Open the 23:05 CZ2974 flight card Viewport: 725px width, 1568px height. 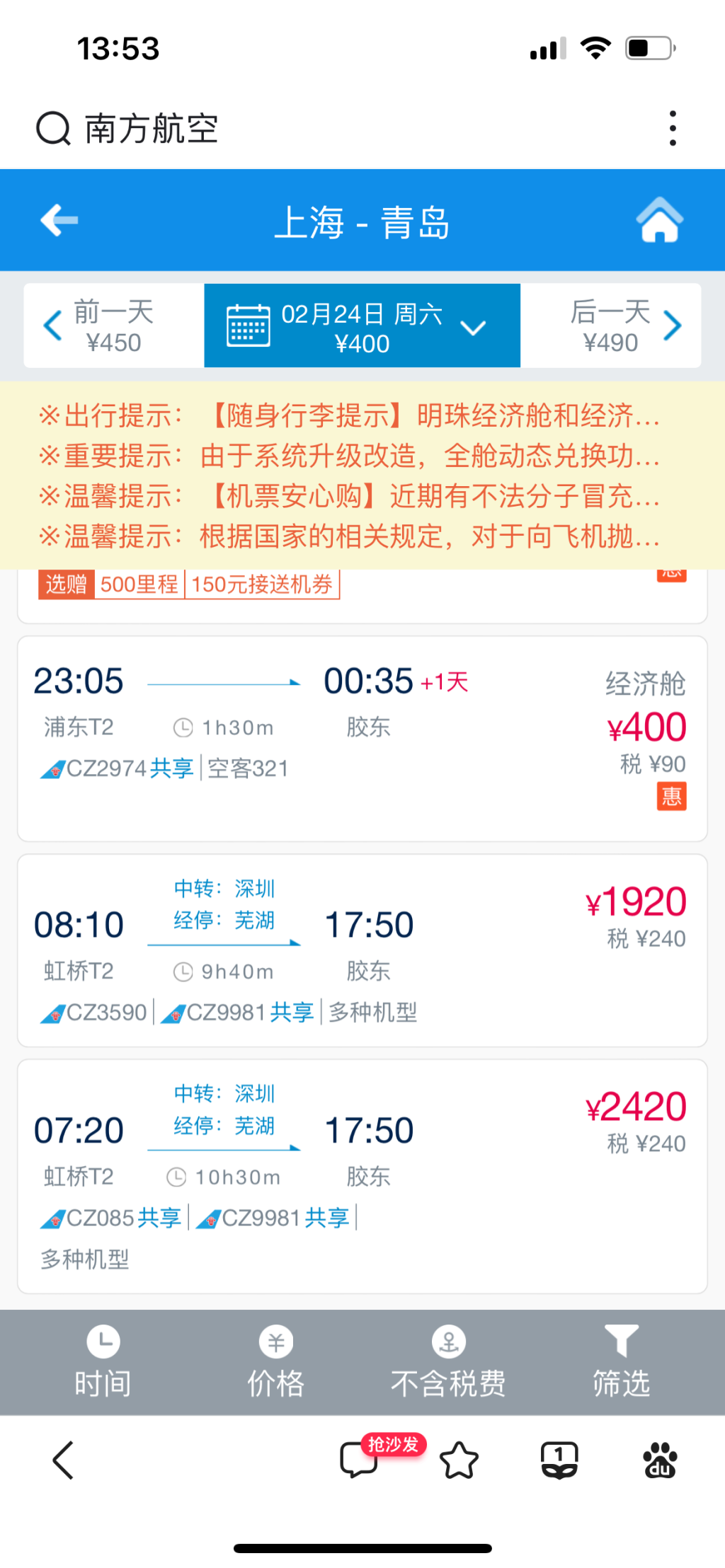click(362, 738)
